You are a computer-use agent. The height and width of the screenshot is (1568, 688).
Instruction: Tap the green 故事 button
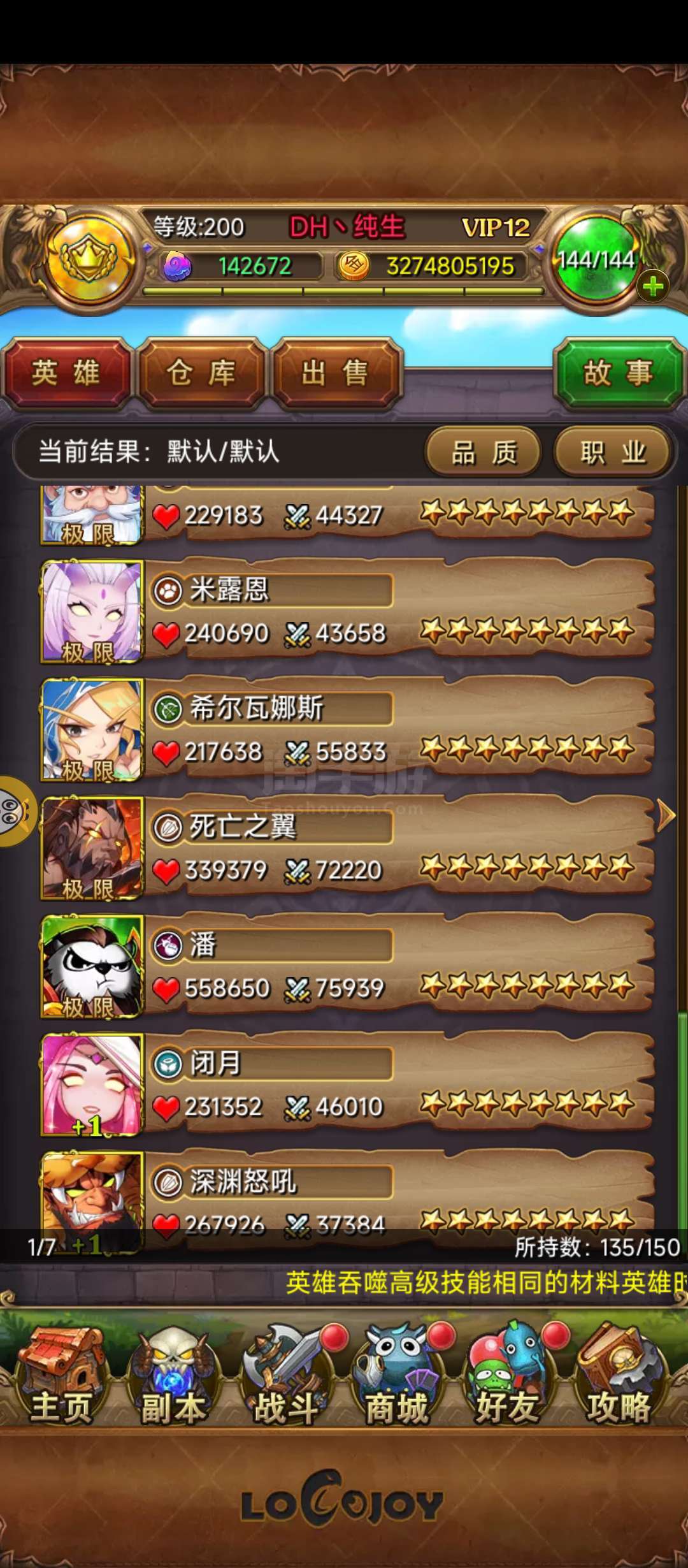pyautogui.click(x=618, y=373)
